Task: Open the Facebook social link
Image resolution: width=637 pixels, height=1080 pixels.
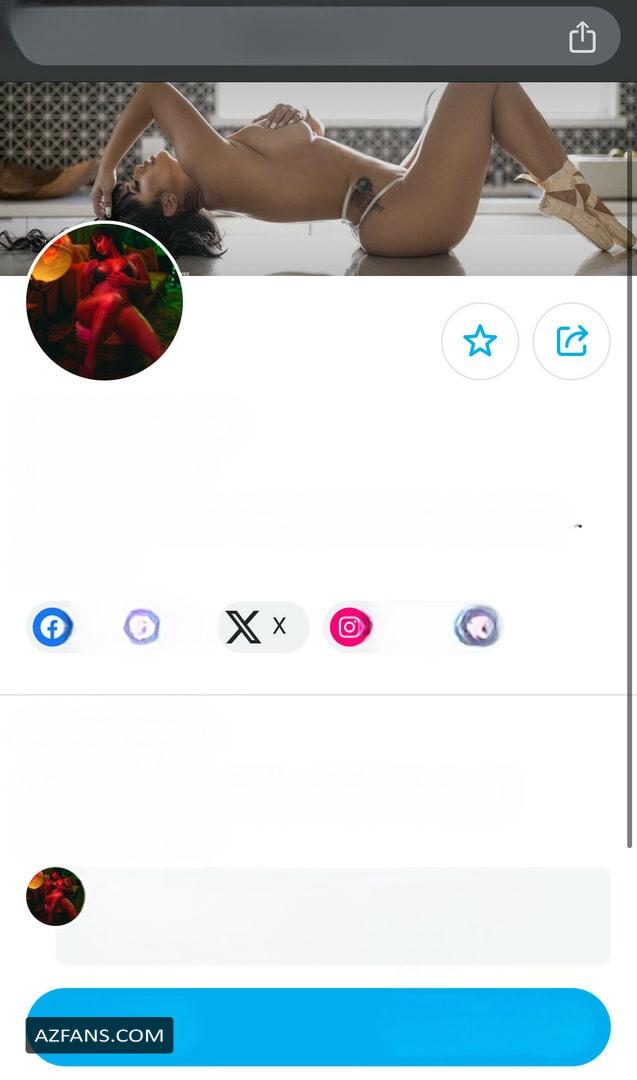Action: pyautogui.click(x=52, y=627)
